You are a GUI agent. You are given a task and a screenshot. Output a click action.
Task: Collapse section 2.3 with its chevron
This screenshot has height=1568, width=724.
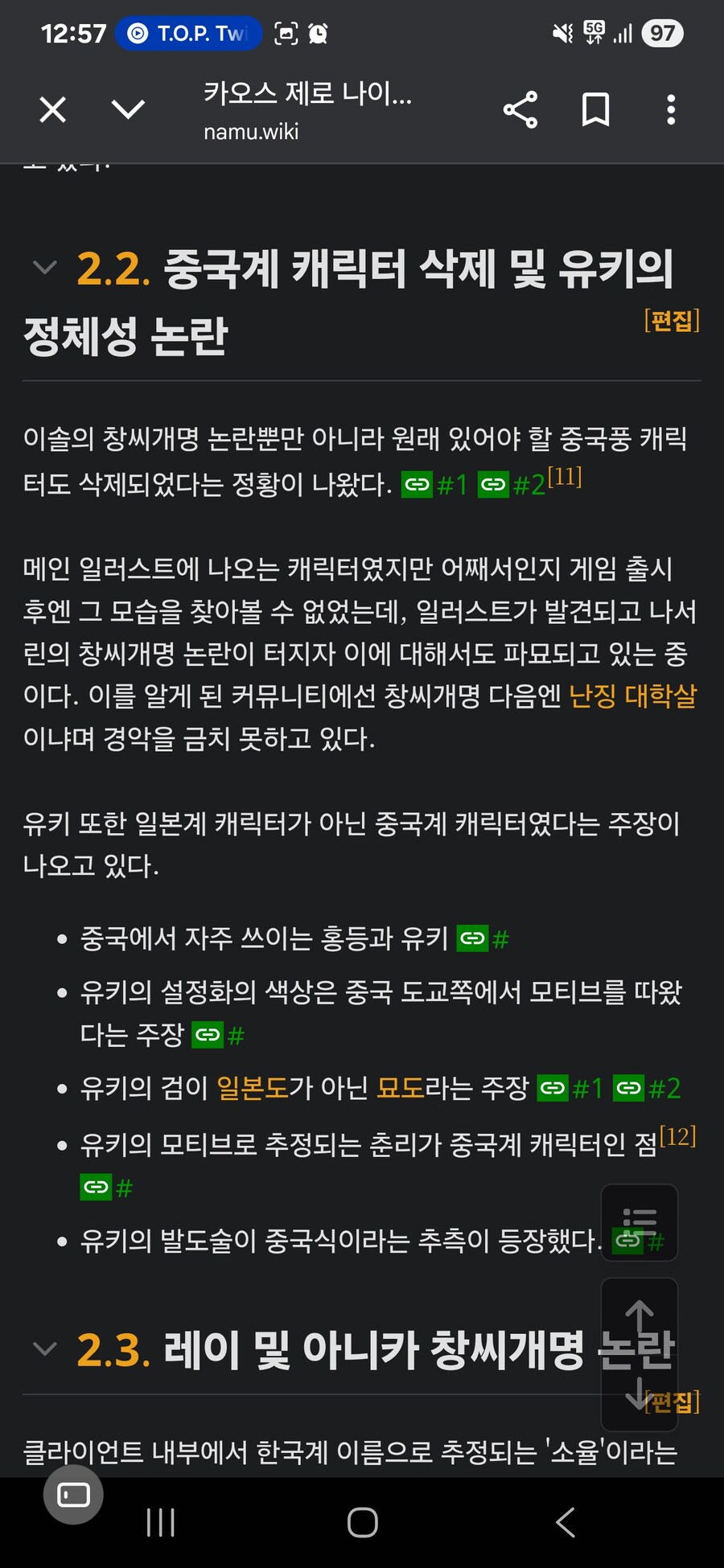pos(44,1348)
